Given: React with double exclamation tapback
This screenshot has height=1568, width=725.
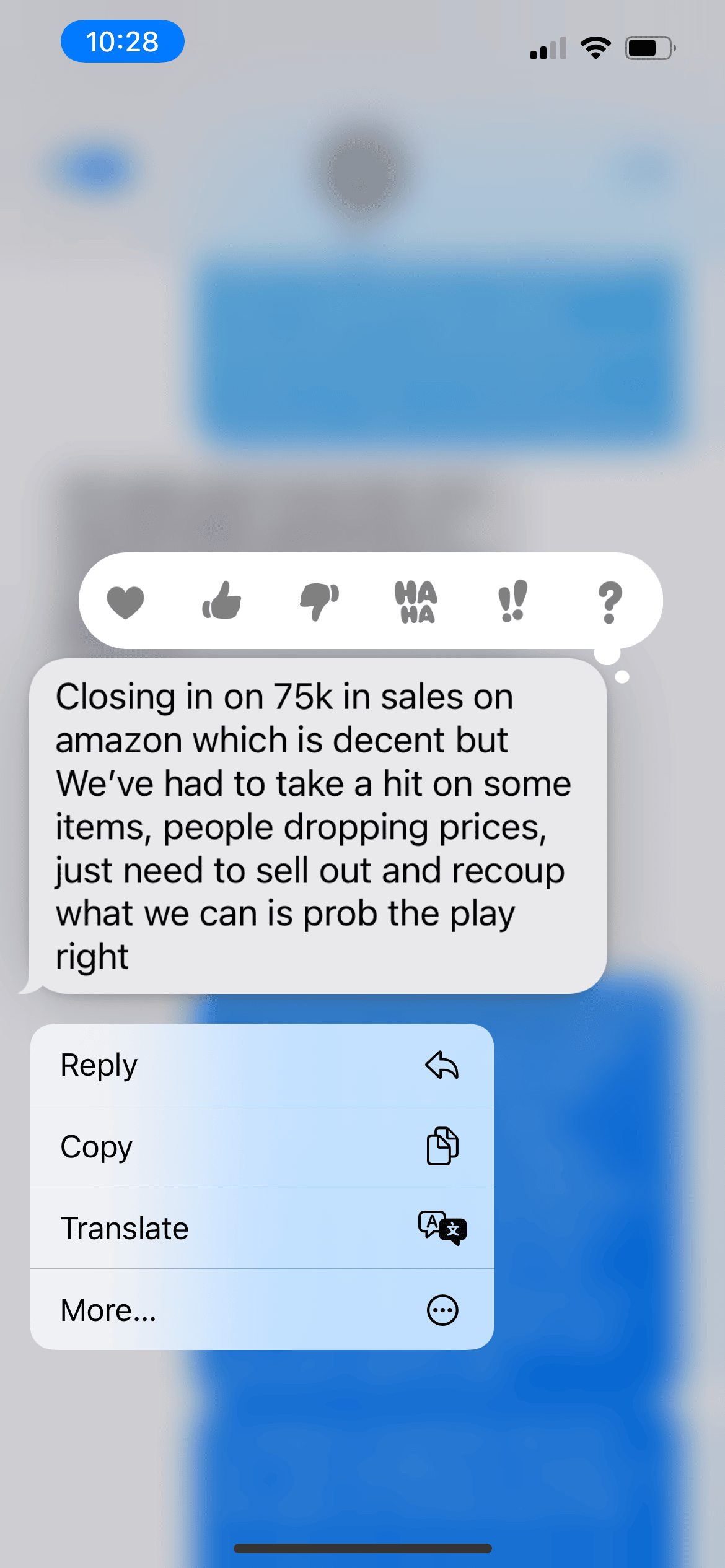Looking at the screenshot, I should pyautogui.click(x=512, y=601).
